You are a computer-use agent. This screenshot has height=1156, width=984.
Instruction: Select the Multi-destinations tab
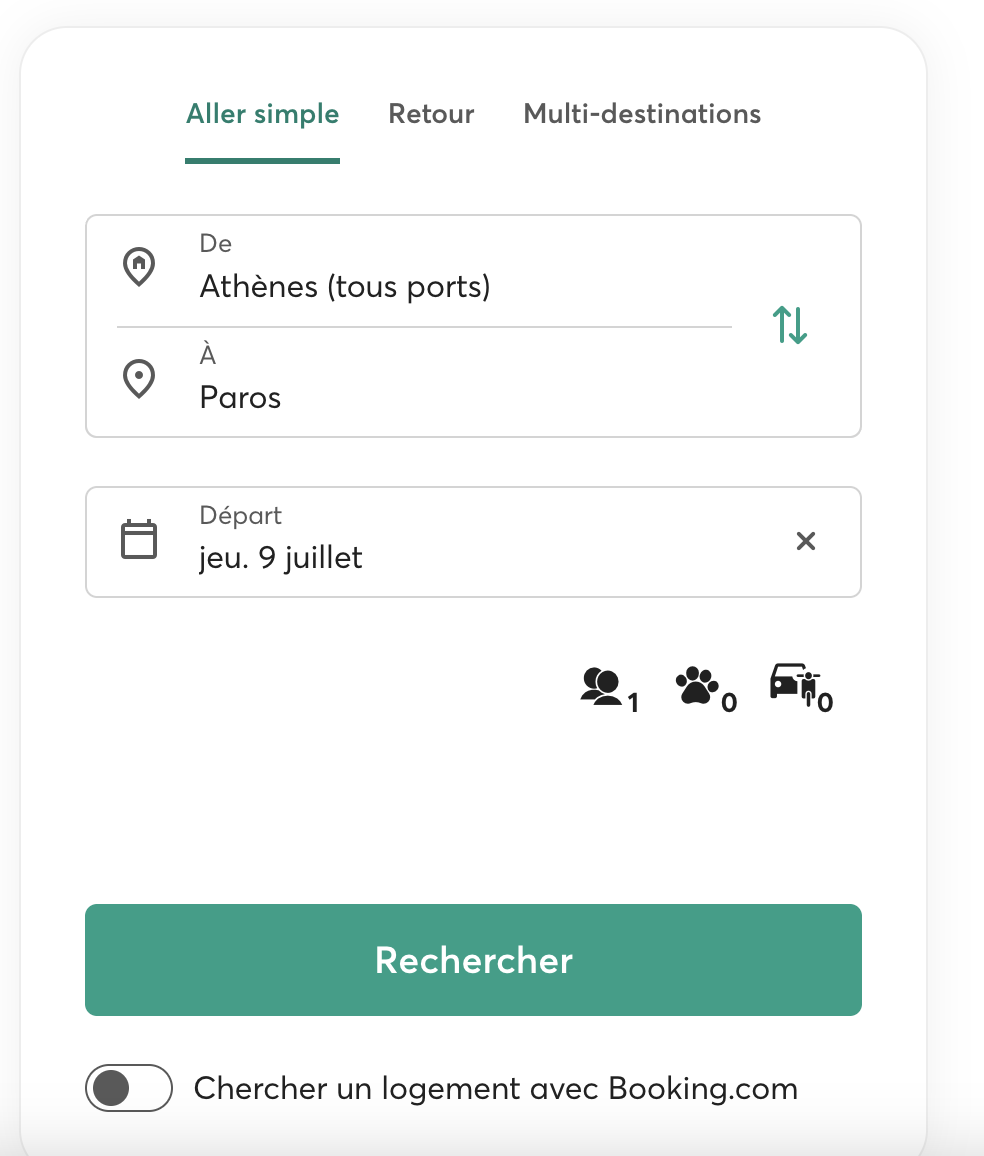[x=642, y=114]
